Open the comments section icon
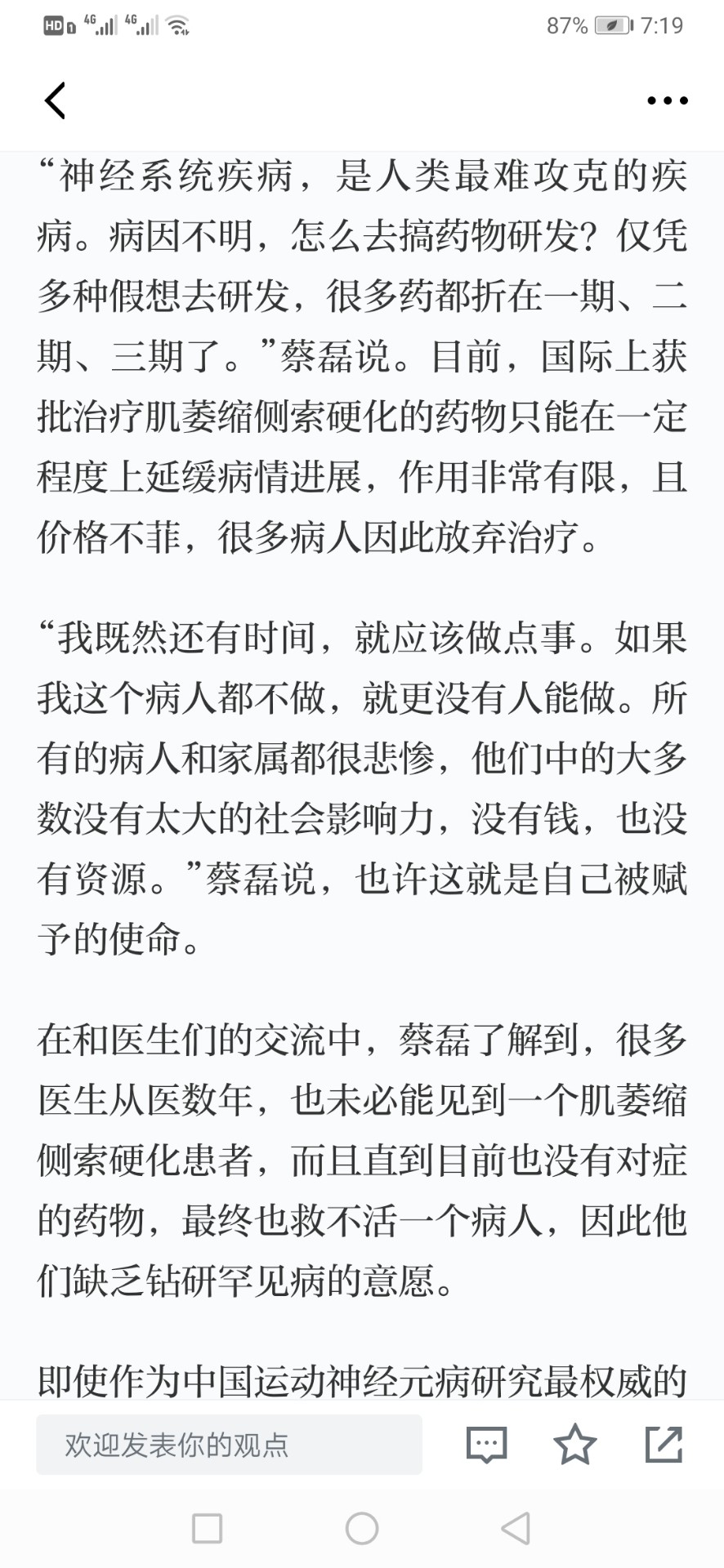The image size is (724, 1568). coord(486,1444)
